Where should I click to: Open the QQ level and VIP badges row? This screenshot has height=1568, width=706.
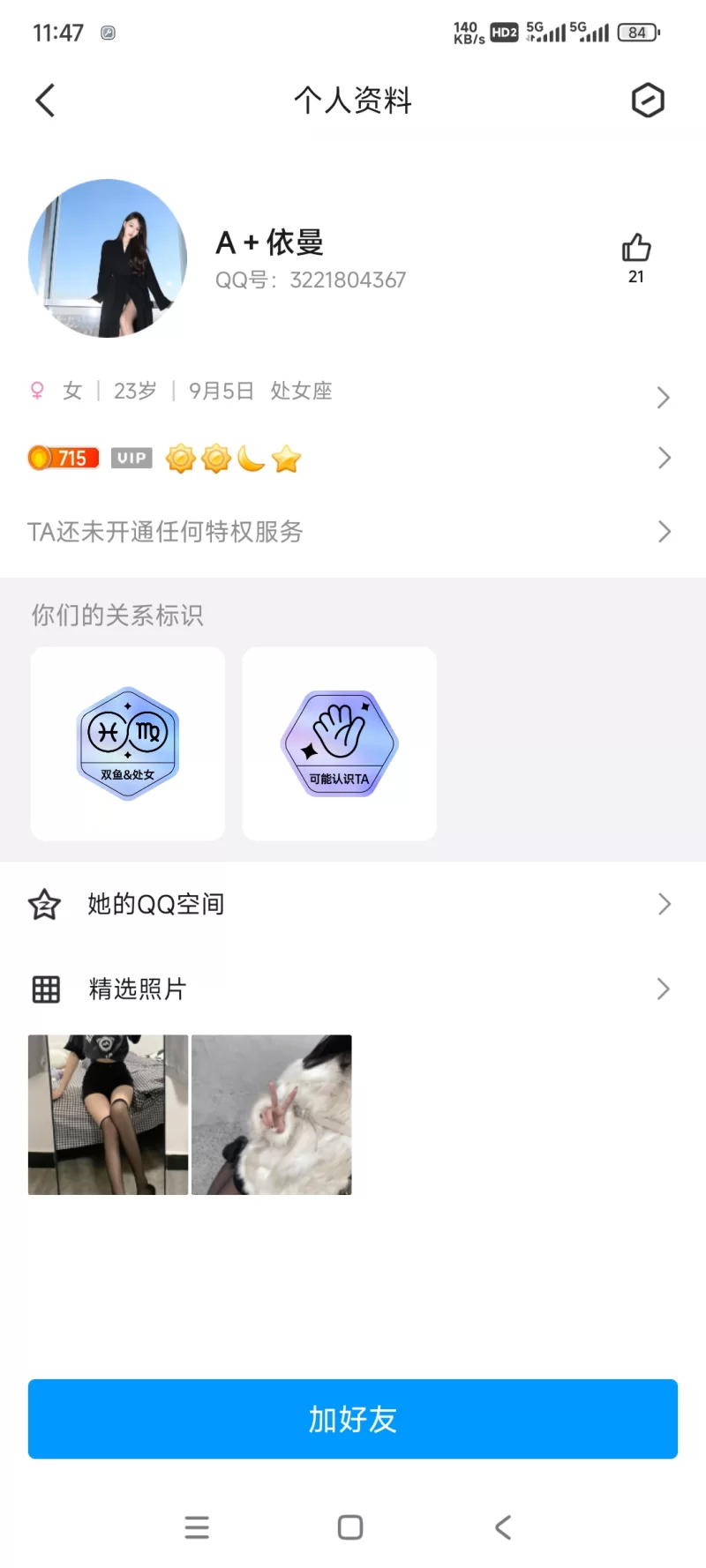click(x=353, y=459)
